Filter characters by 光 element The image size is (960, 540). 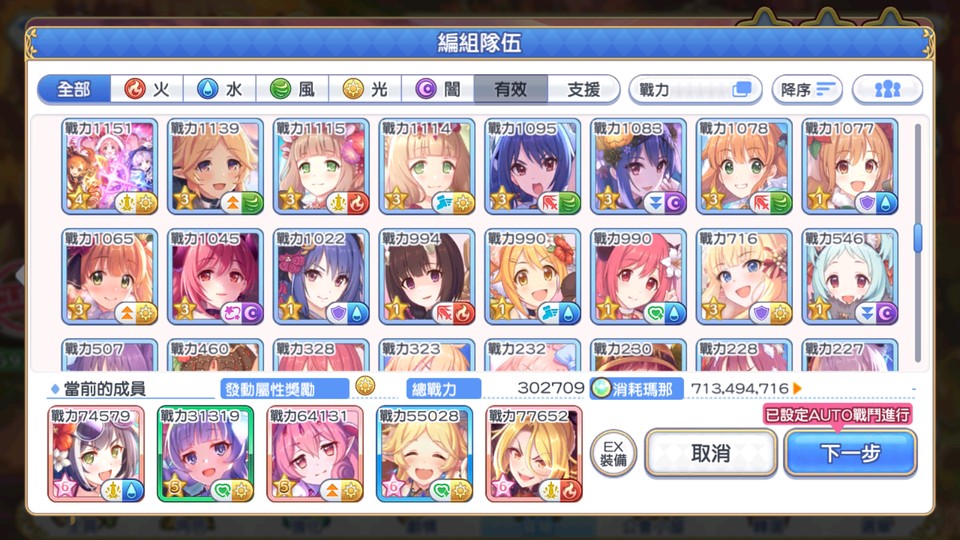coord(365,89)
